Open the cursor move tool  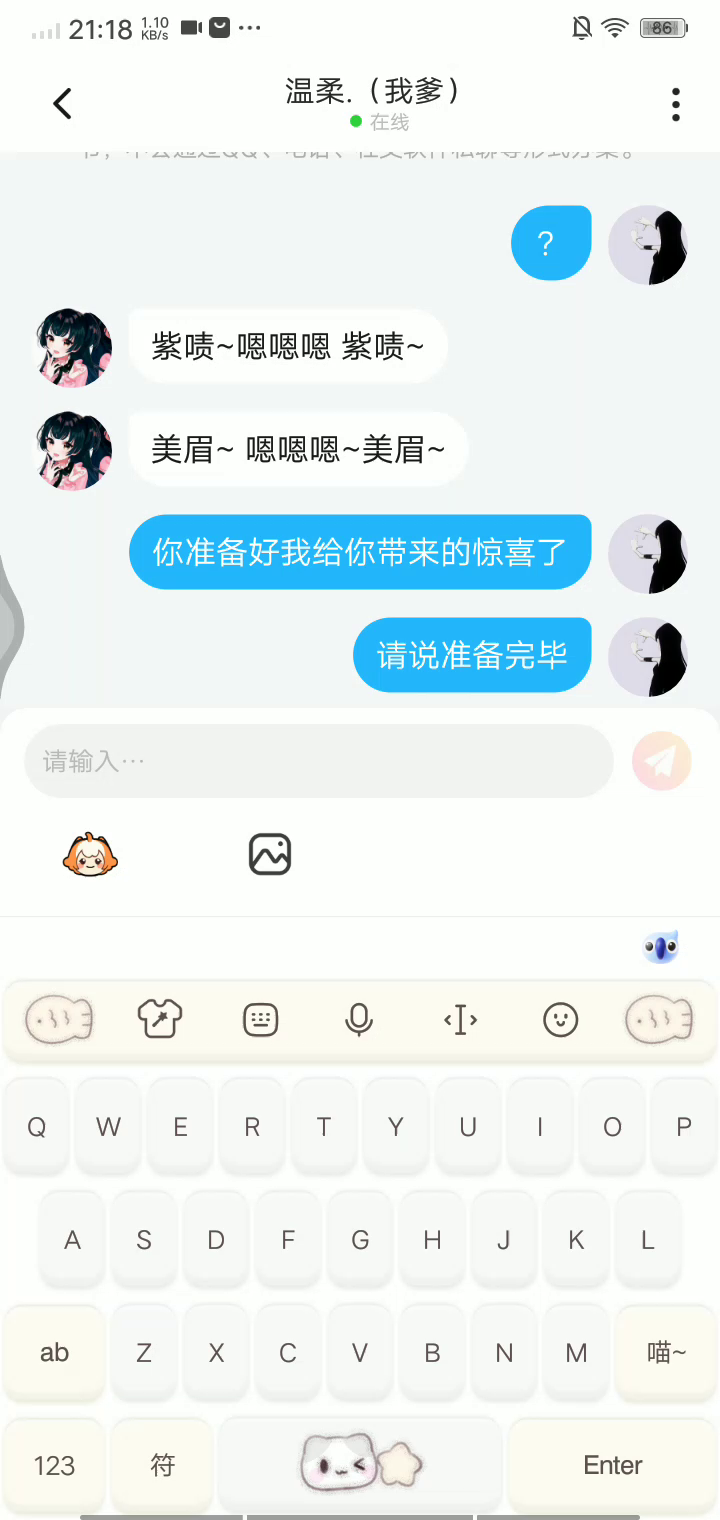click(460, 1020)
